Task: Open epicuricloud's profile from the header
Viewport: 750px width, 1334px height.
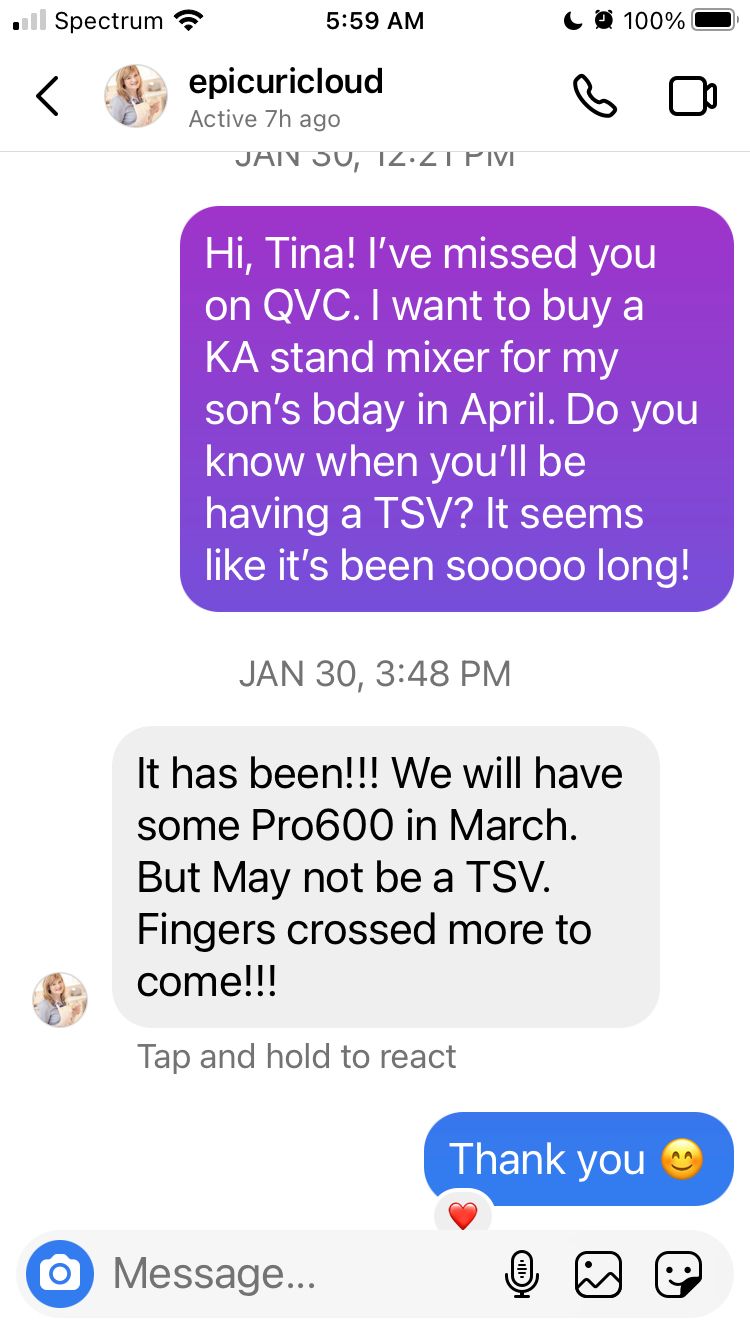Action: point(285,82)
